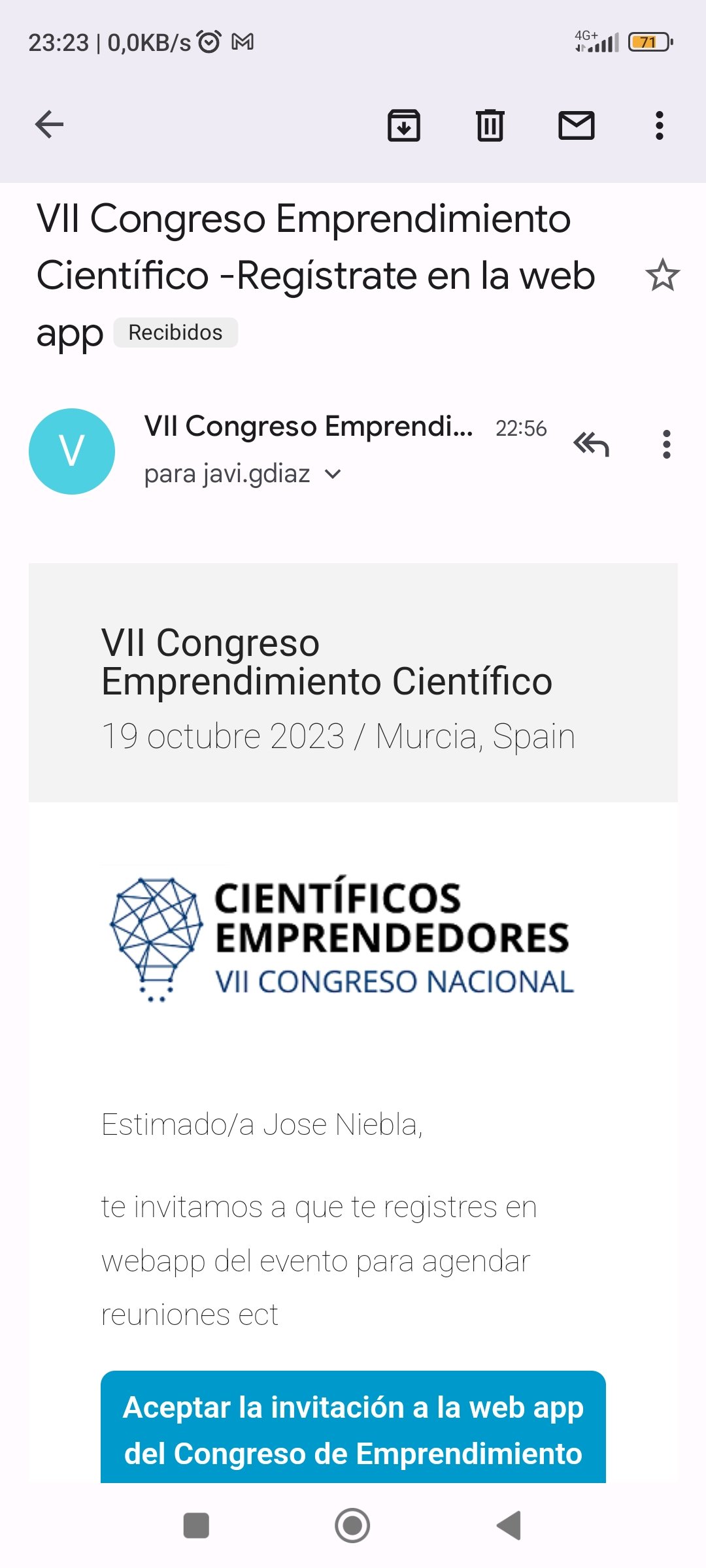This screenshot has width=706, height=1568.
Task: Go to the home screen
Action: click(x=352, y=1526)
